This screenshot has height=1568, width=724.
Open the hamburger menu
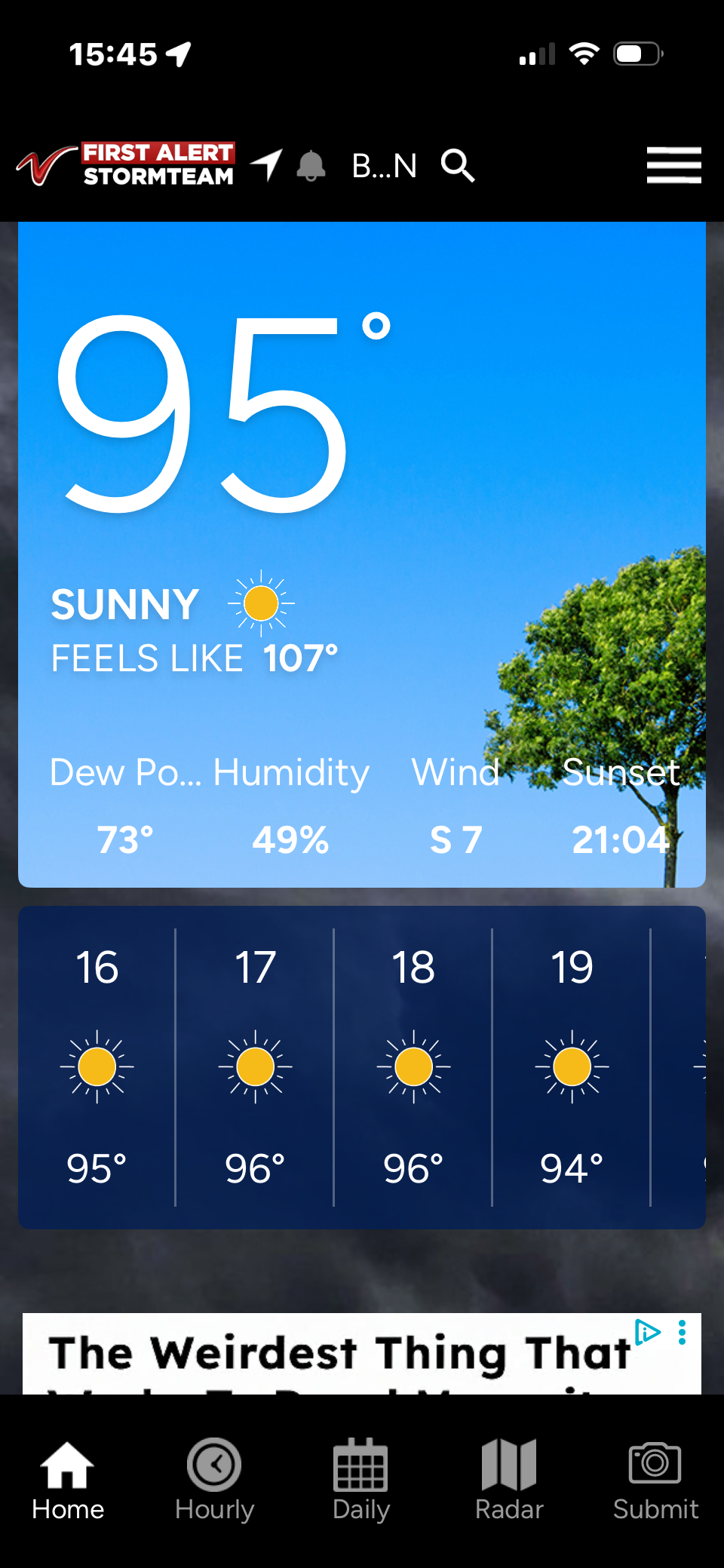coord(673,165)
